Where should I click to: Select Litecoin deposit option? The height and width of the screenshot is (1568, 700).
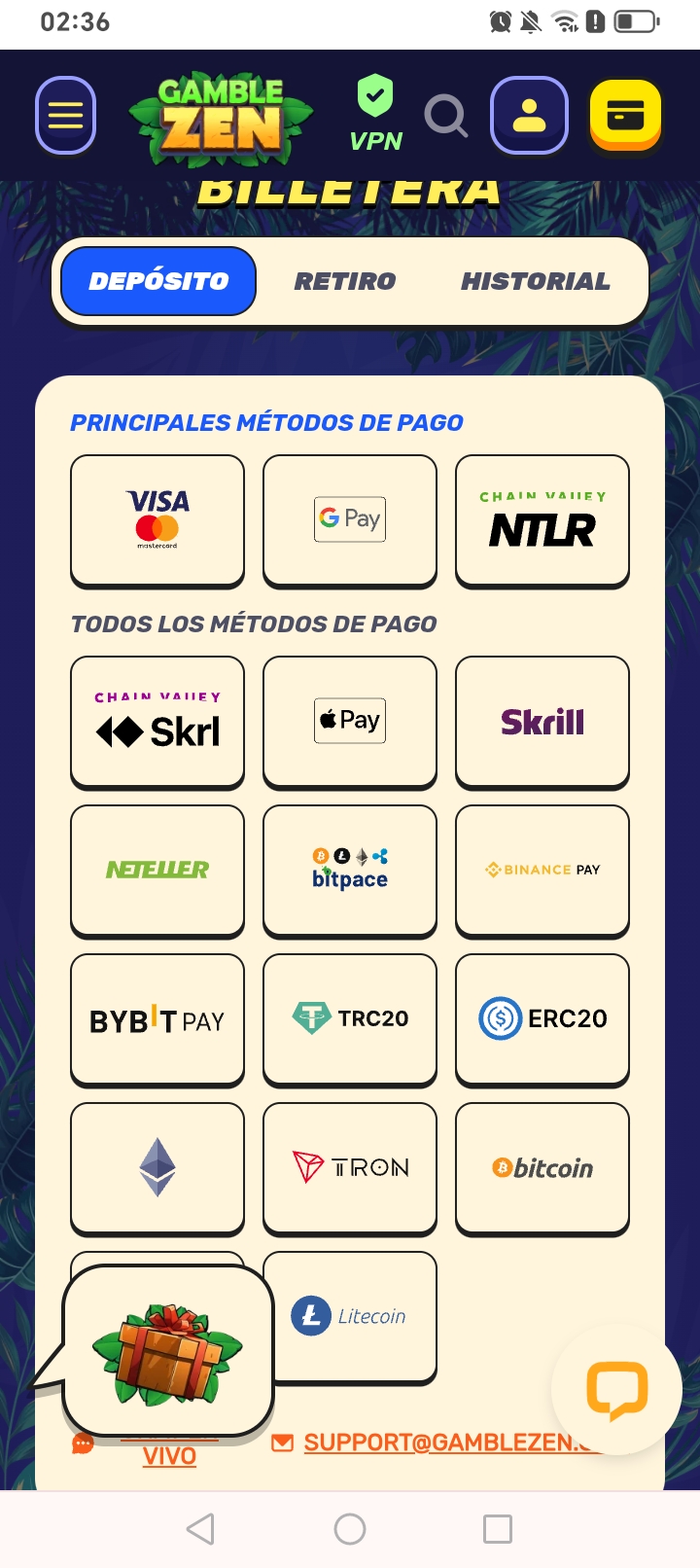(350, 1316)
